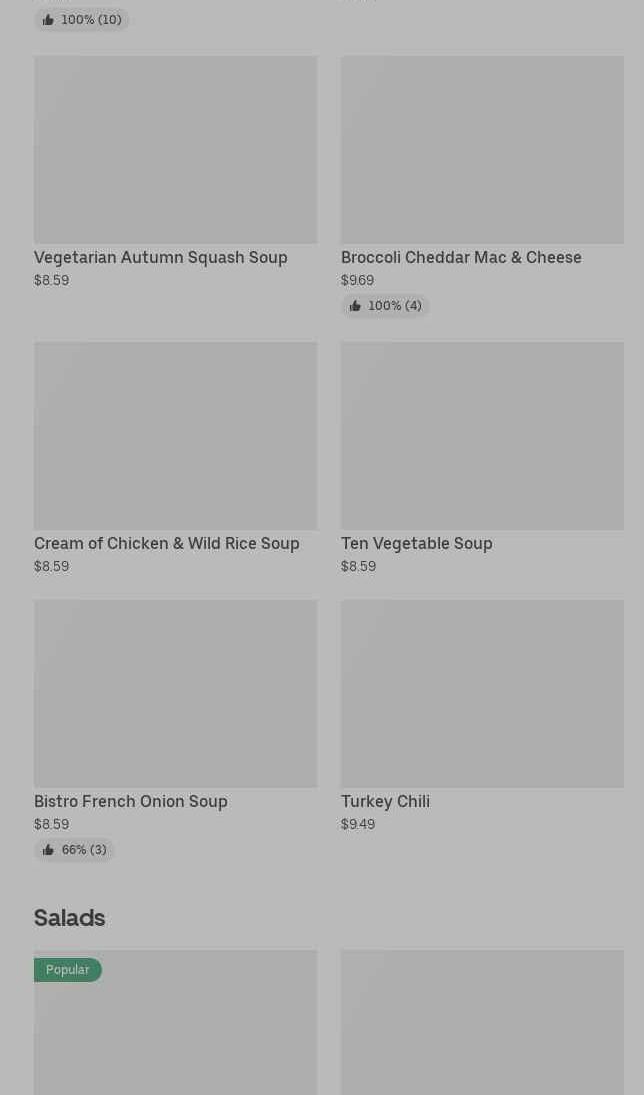644x1095 pixels.
Task: Choose Bistro French Onion Soup
Action: coord(175,730)
